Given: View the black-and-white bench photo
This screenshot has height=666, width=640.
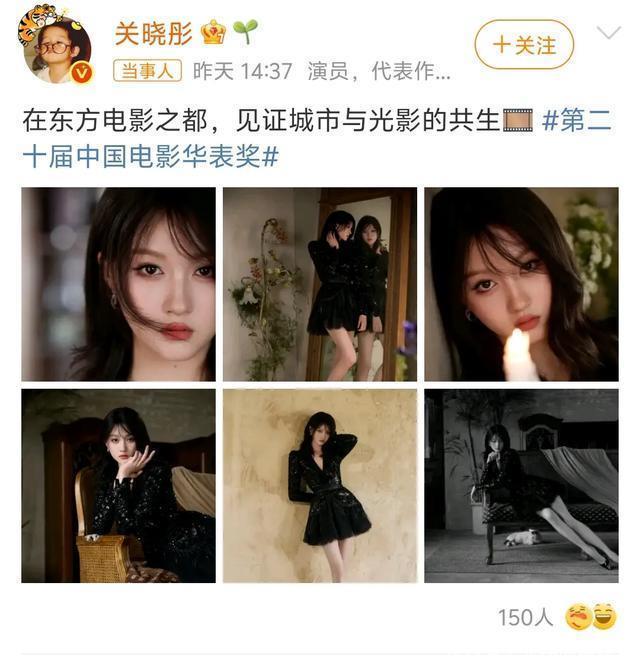Looking at the screenshot, I should [521, 486].
